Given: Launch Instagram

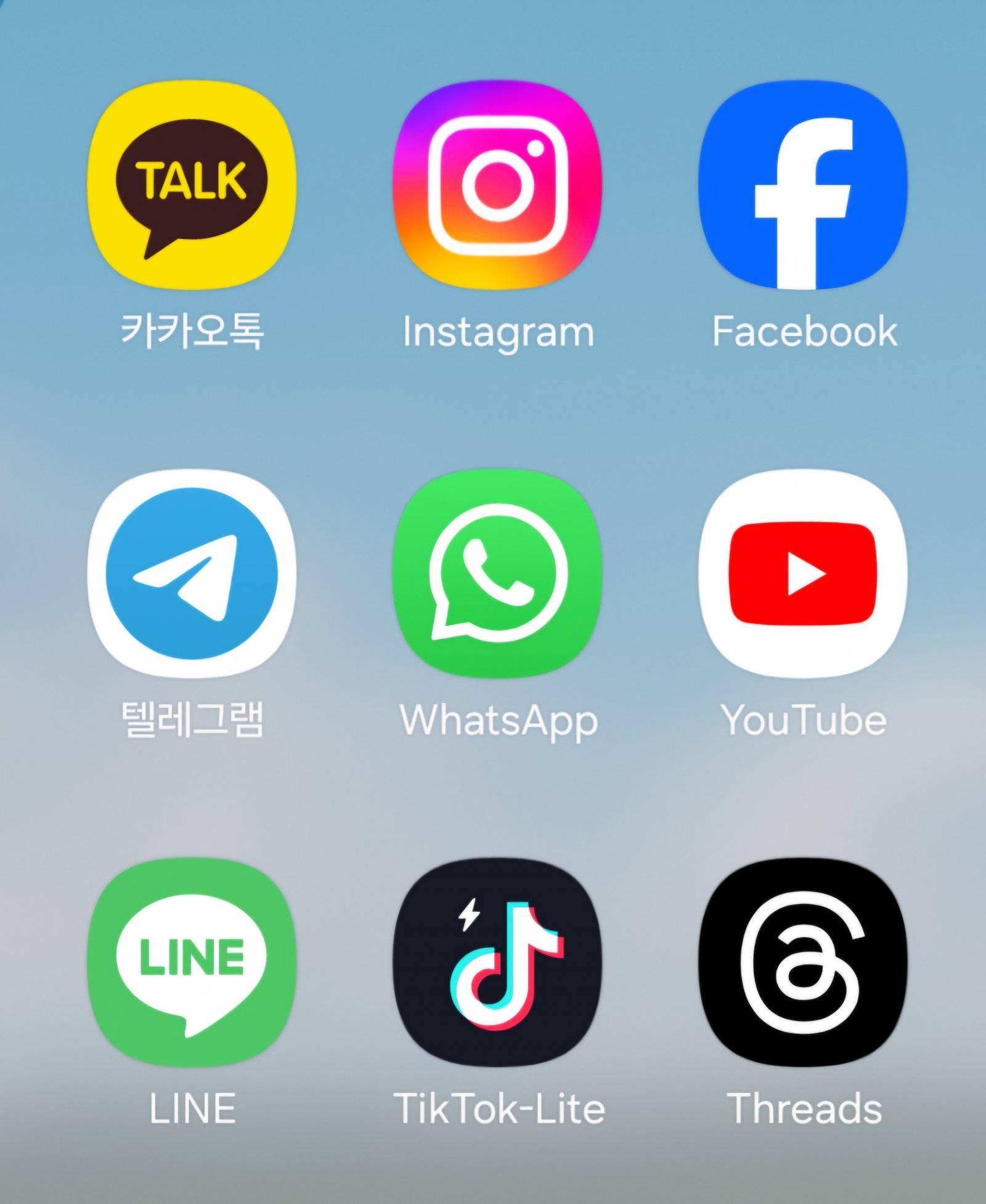Looking at the screenshot, I should (497, 185).
